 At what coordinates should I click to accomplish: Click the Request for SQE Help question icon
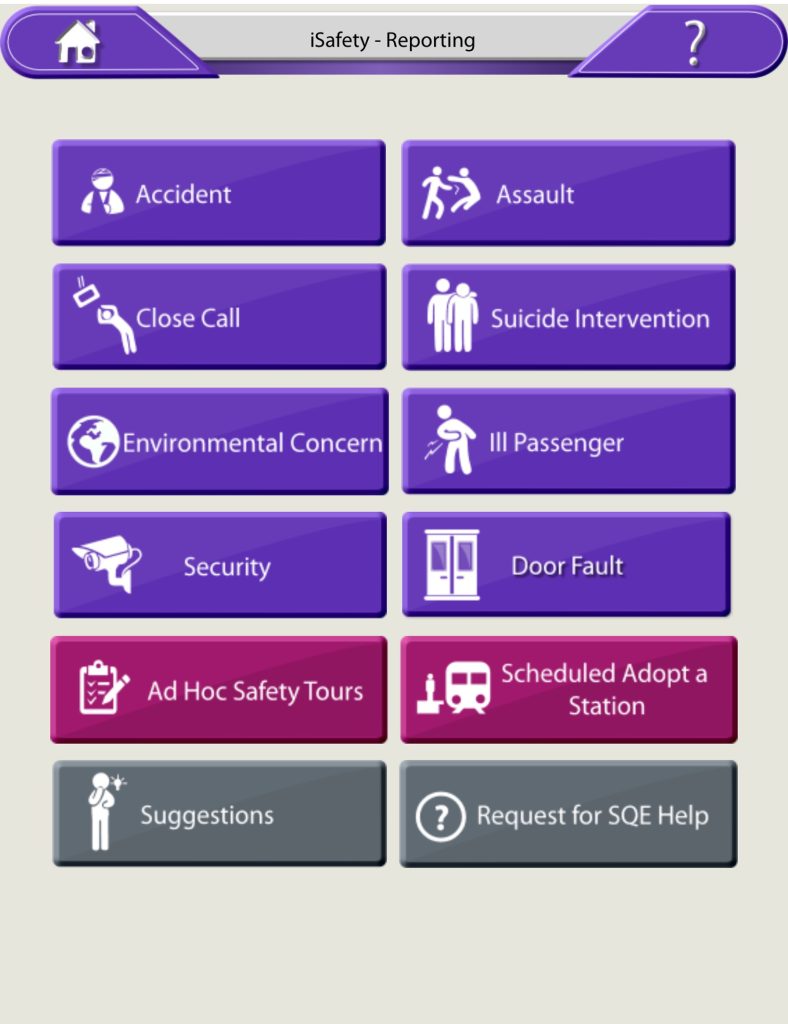coord(440,814)
